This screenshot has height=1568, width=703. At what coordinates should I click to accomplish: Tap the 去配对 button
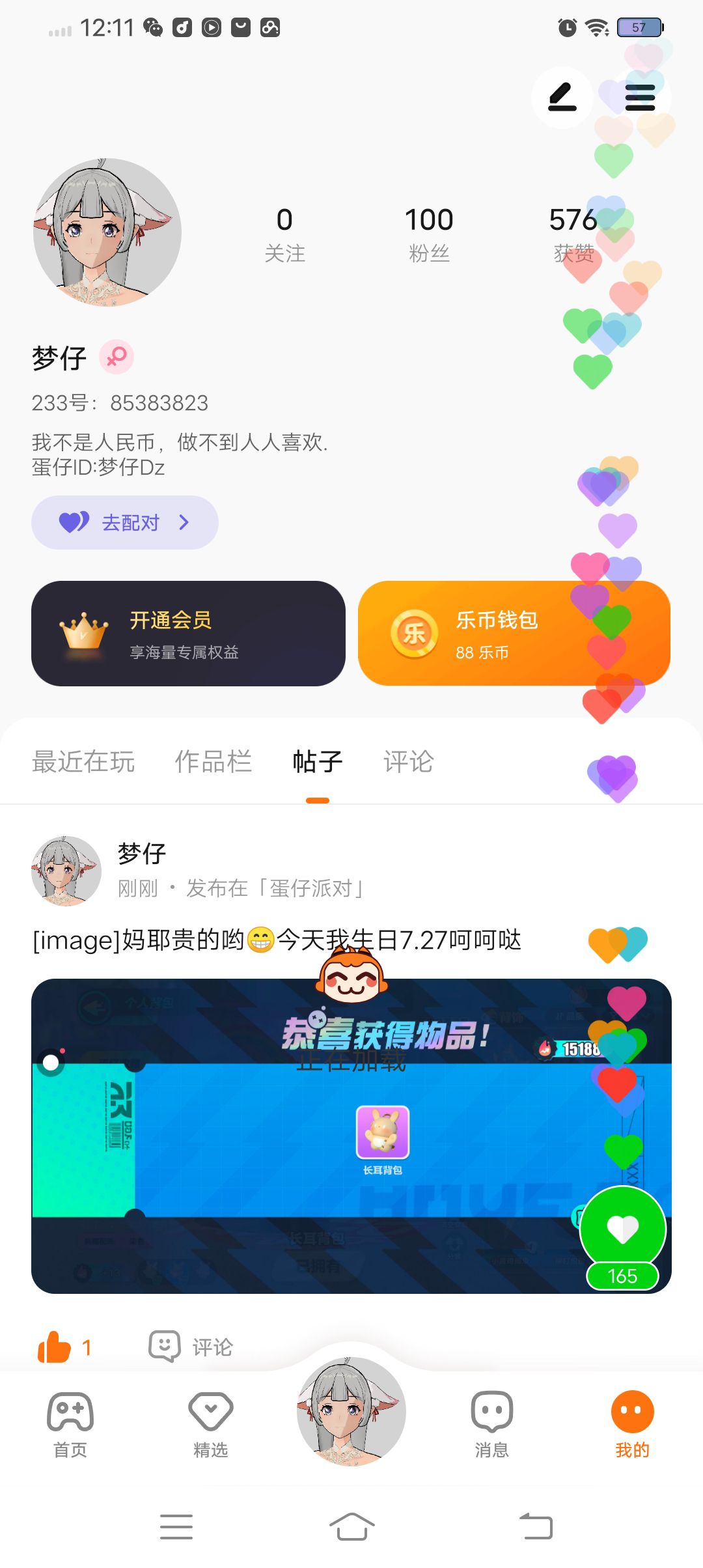tap(125, 522)
